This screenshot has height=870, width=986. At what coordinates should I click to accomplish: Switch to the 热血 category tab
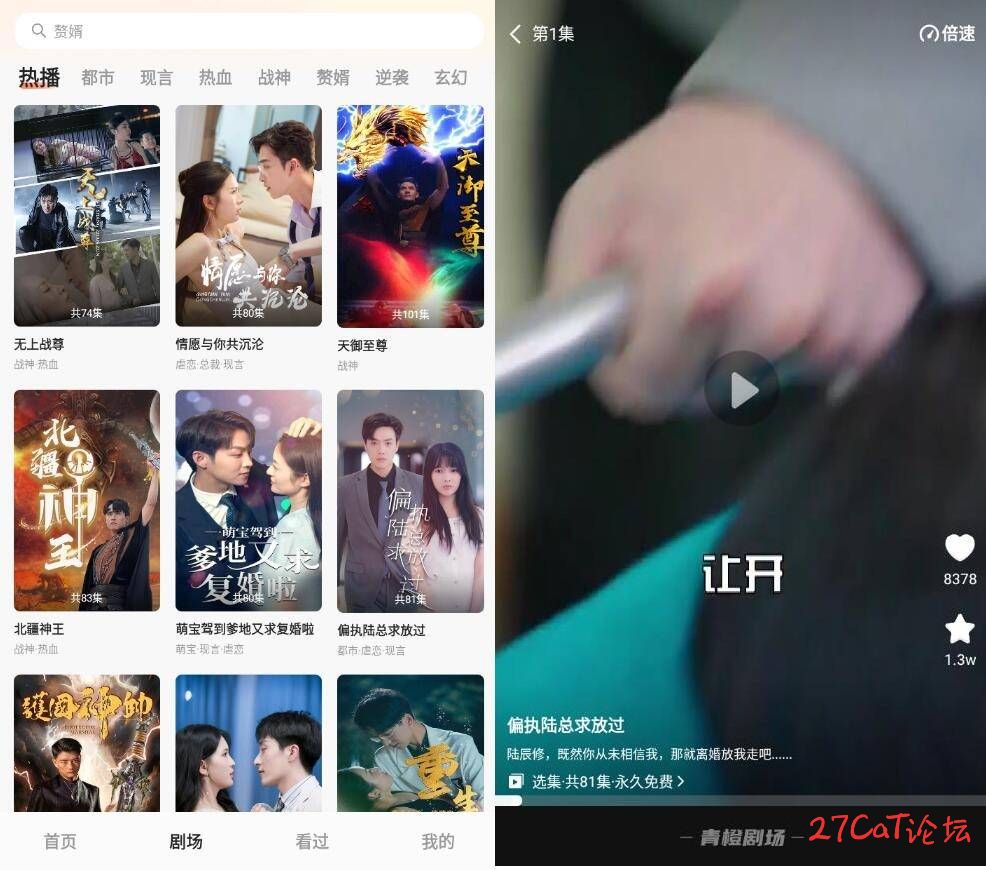[x=215, y=77]
